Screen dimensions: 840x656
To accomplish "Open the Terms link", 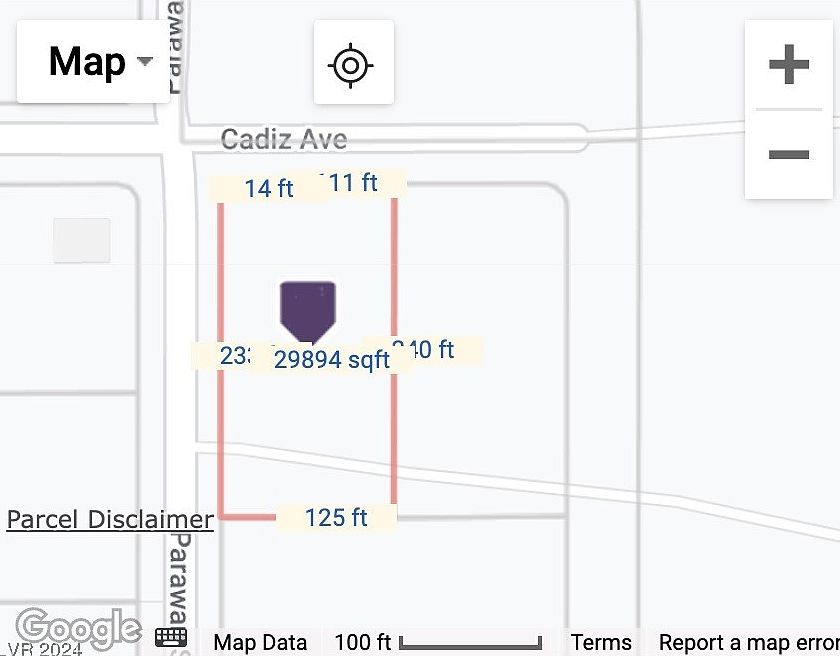I will pyautogui.click(x=601, y=642).
